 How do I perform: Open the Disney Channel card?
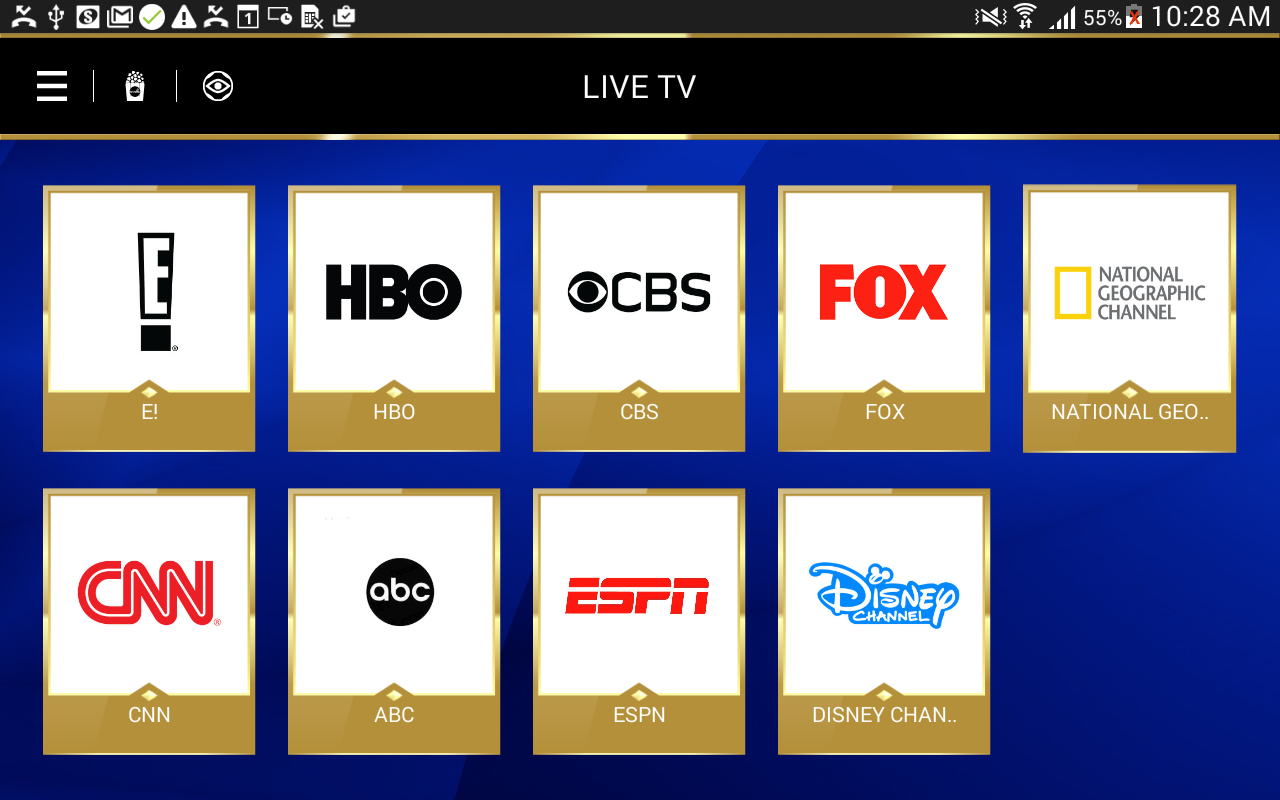point(884,621)
